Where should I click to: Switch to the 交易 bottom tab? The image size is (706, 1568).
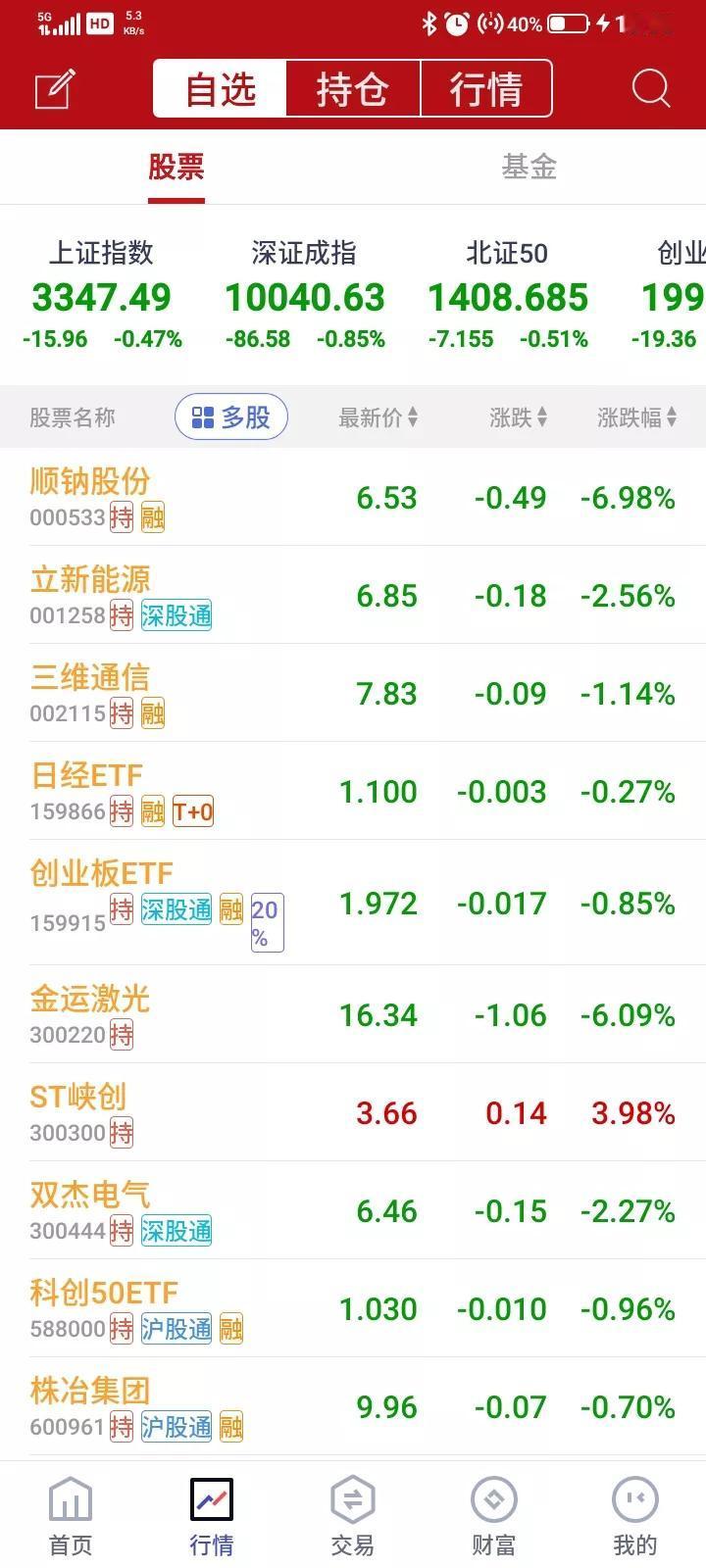[x=352, y=1513]
